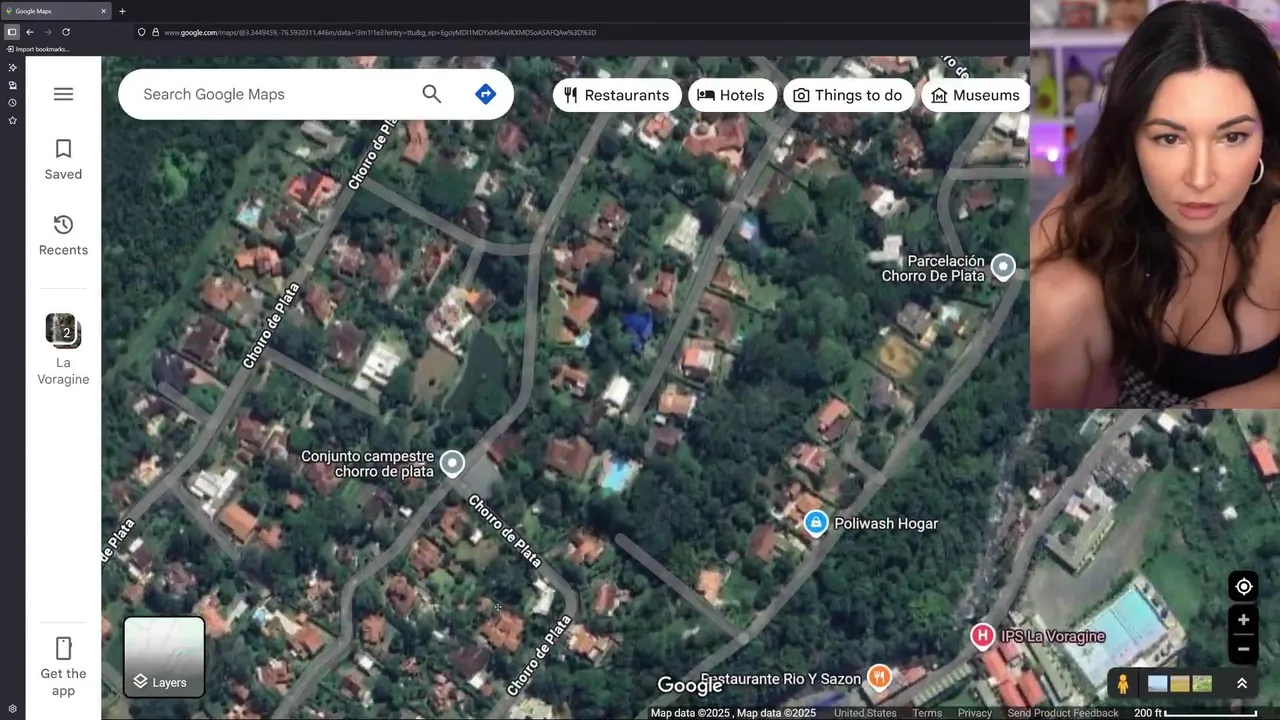
Task: Activate the Street View pegman
Action: coord(1123,684)
